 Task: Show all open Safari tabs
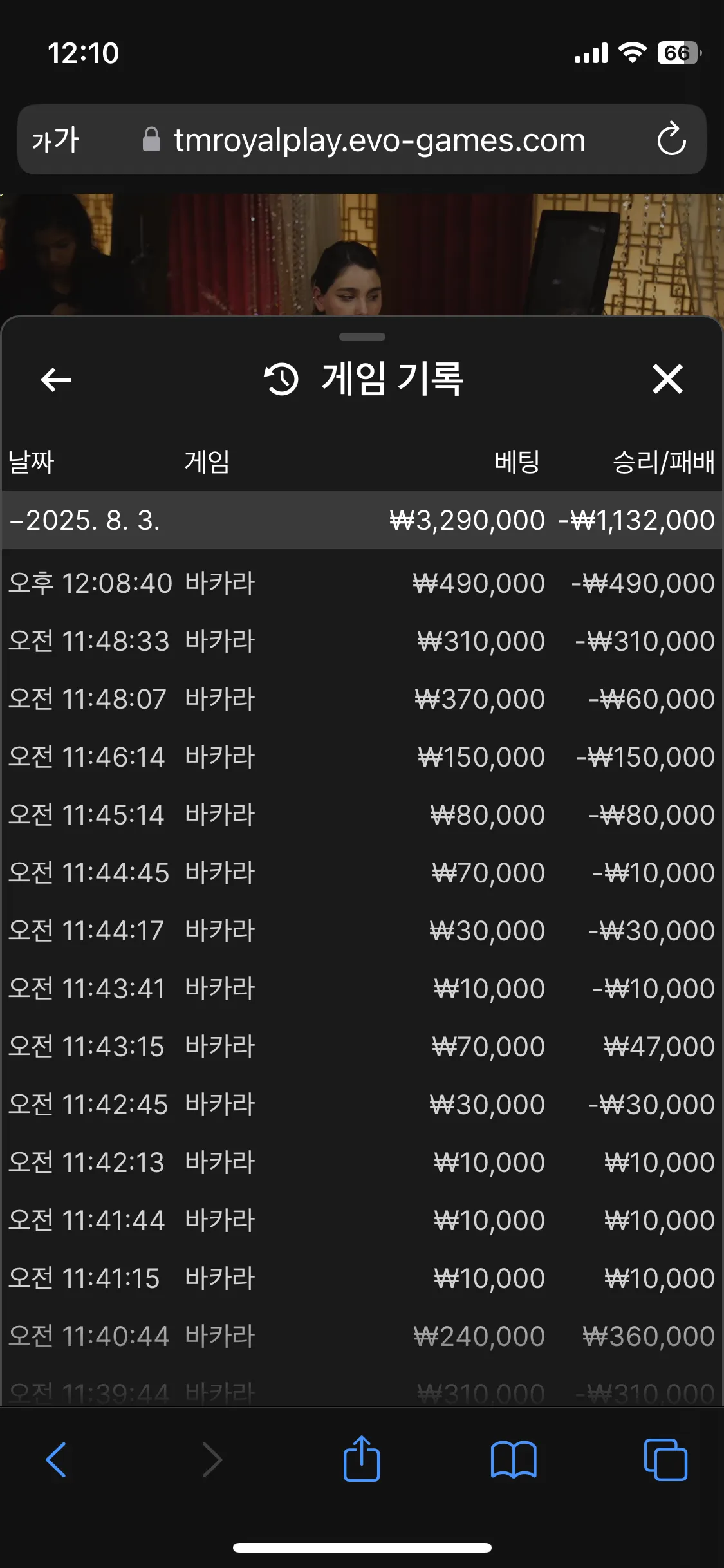coord(665,1459)
